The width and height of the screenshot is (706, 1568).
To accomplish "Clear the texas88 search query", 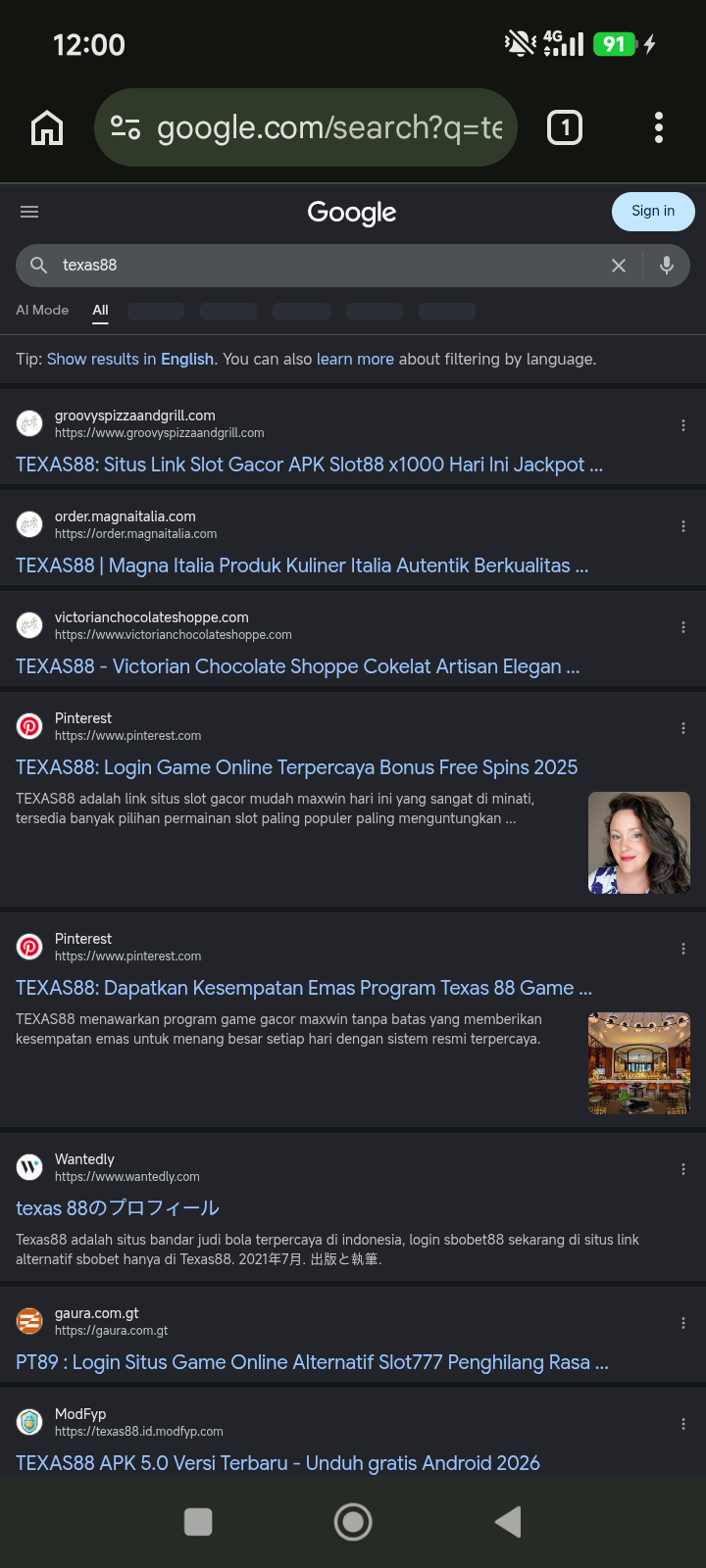I will [619, 266].
